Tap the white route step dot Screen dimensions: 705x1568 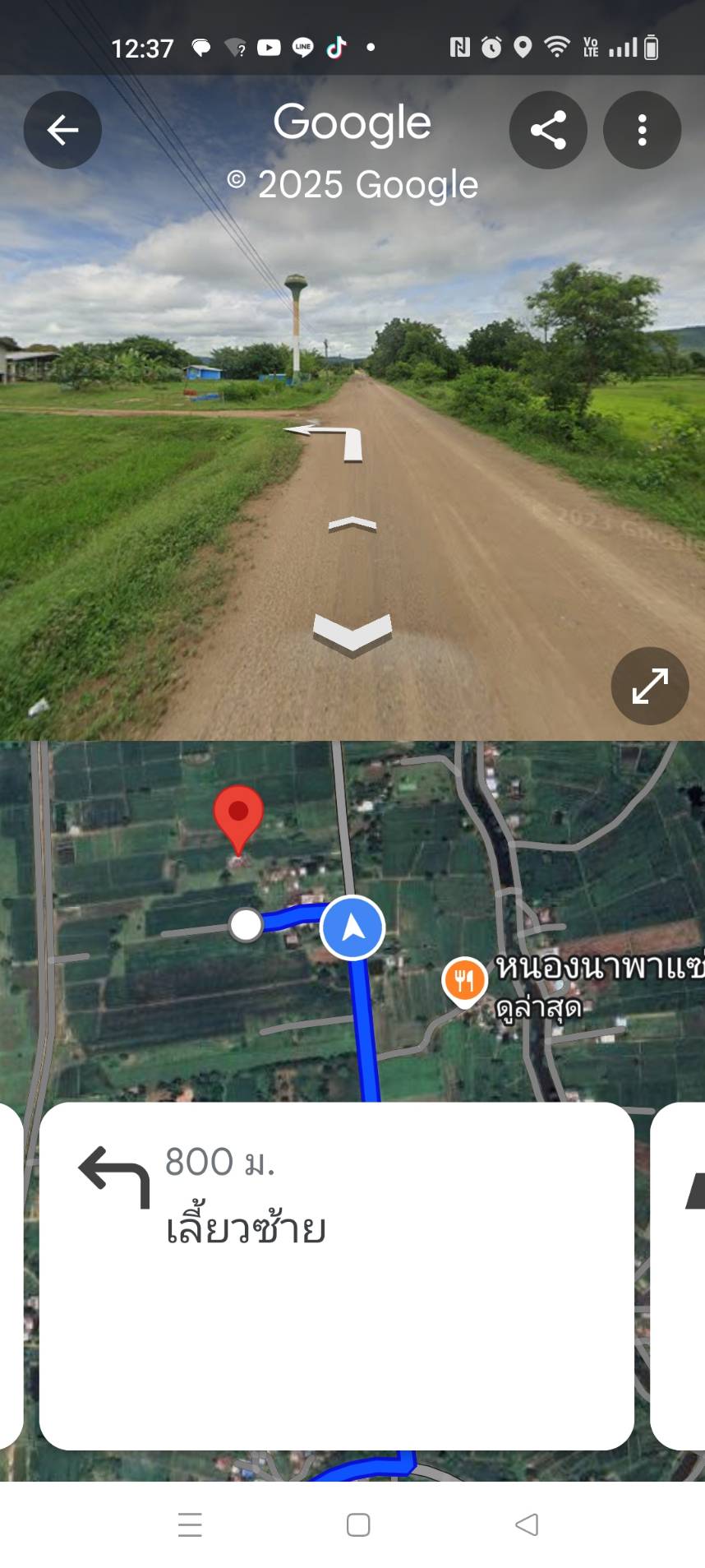246,925
